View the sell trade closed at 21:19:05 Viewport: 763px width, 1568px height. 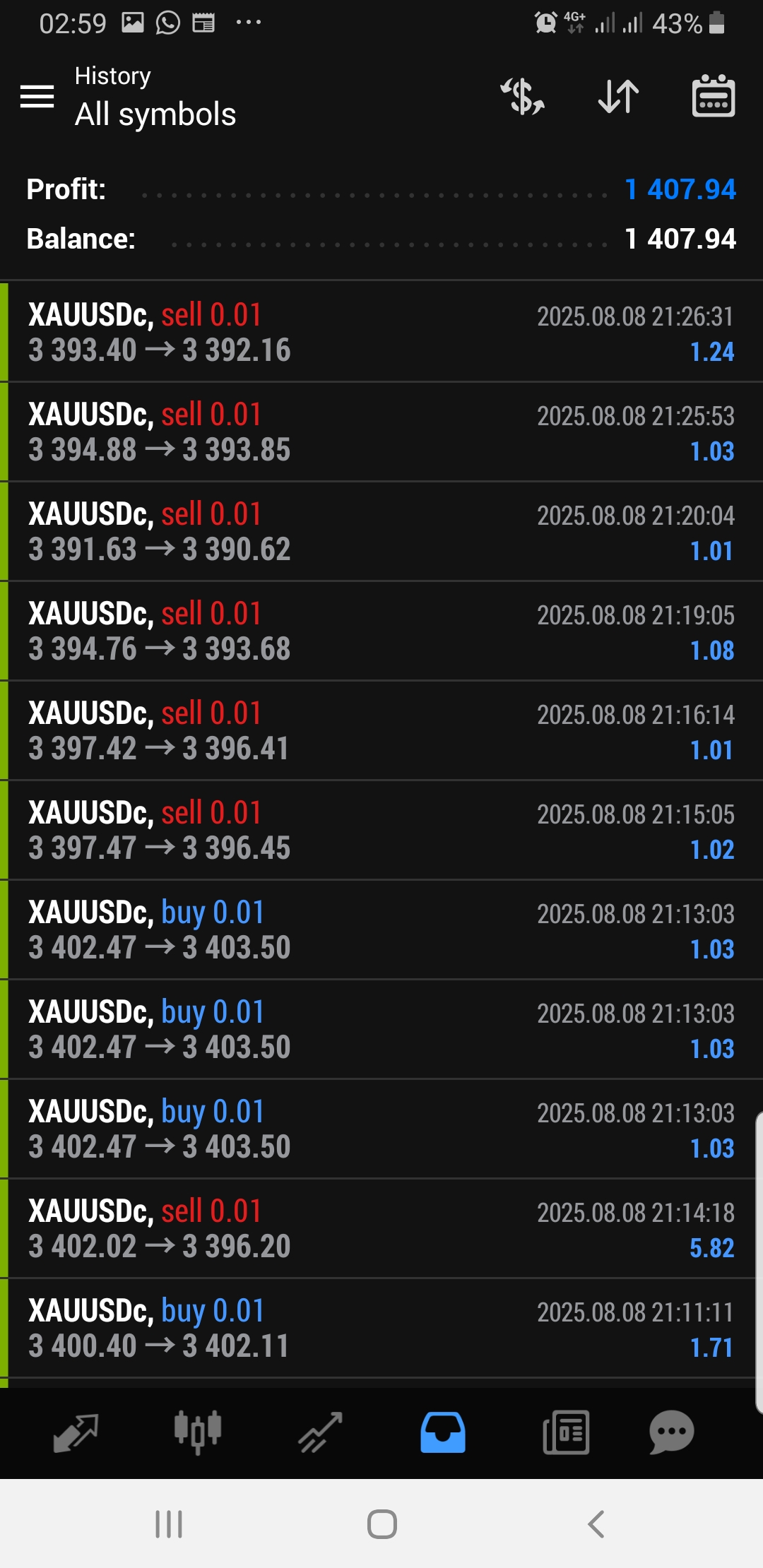(x=381, y=631)
